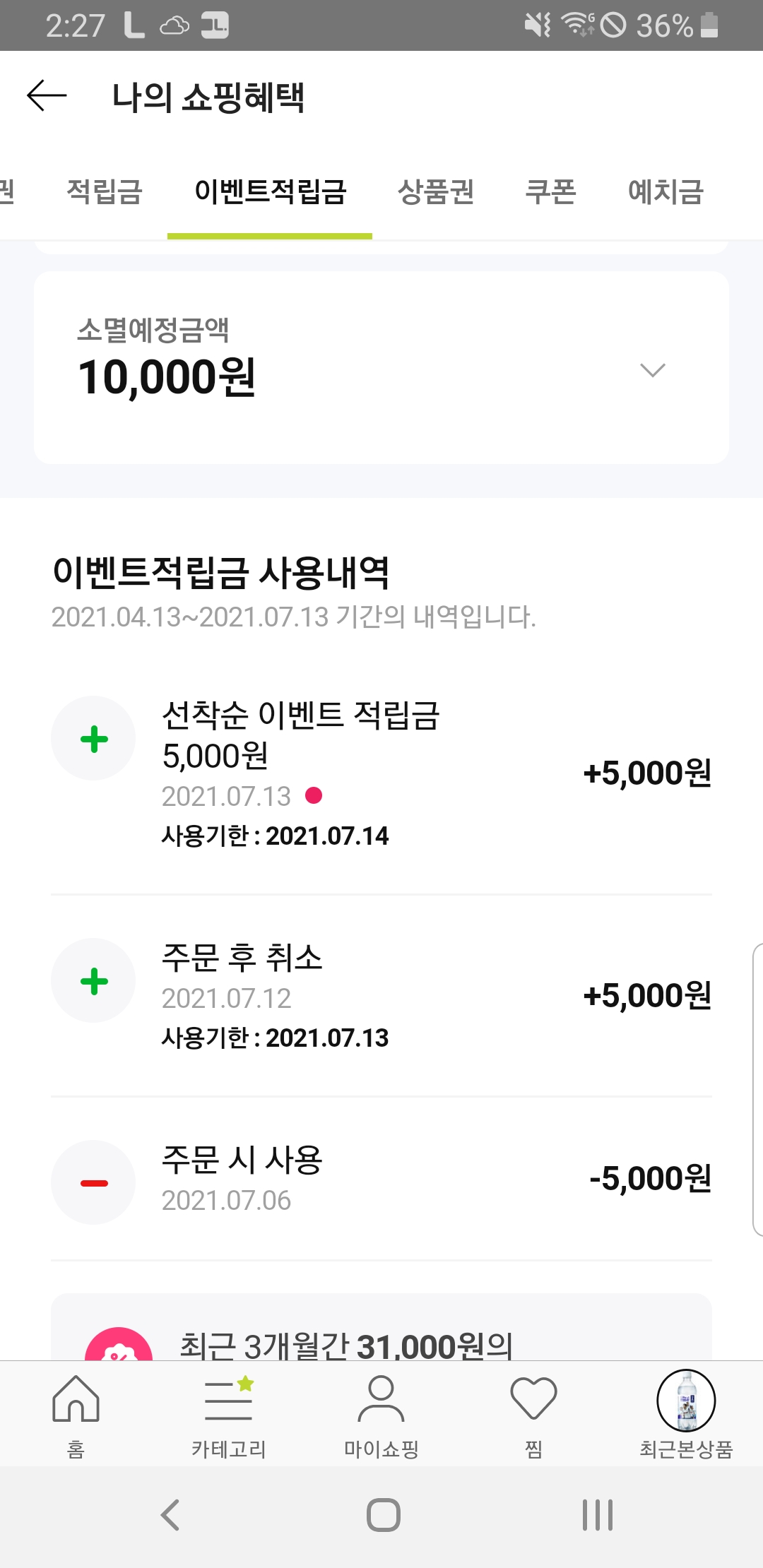This screenshot has width=763, height=1568.
Task: Open 마이쇼핑 in bottom navigation
Action: (x=381, y=1414)
